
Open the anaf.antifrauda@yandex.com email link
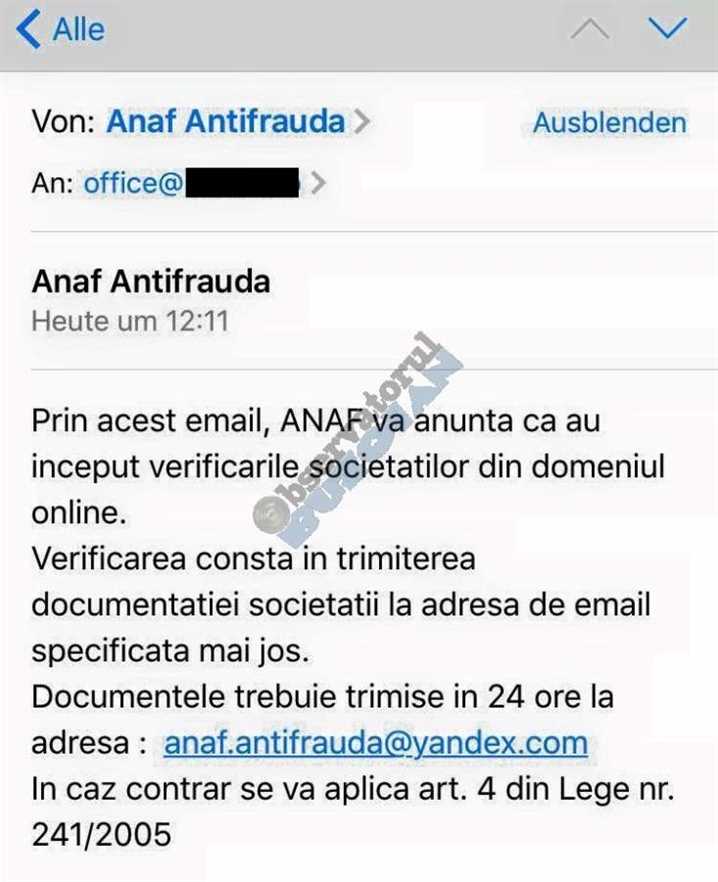[375, 743]
